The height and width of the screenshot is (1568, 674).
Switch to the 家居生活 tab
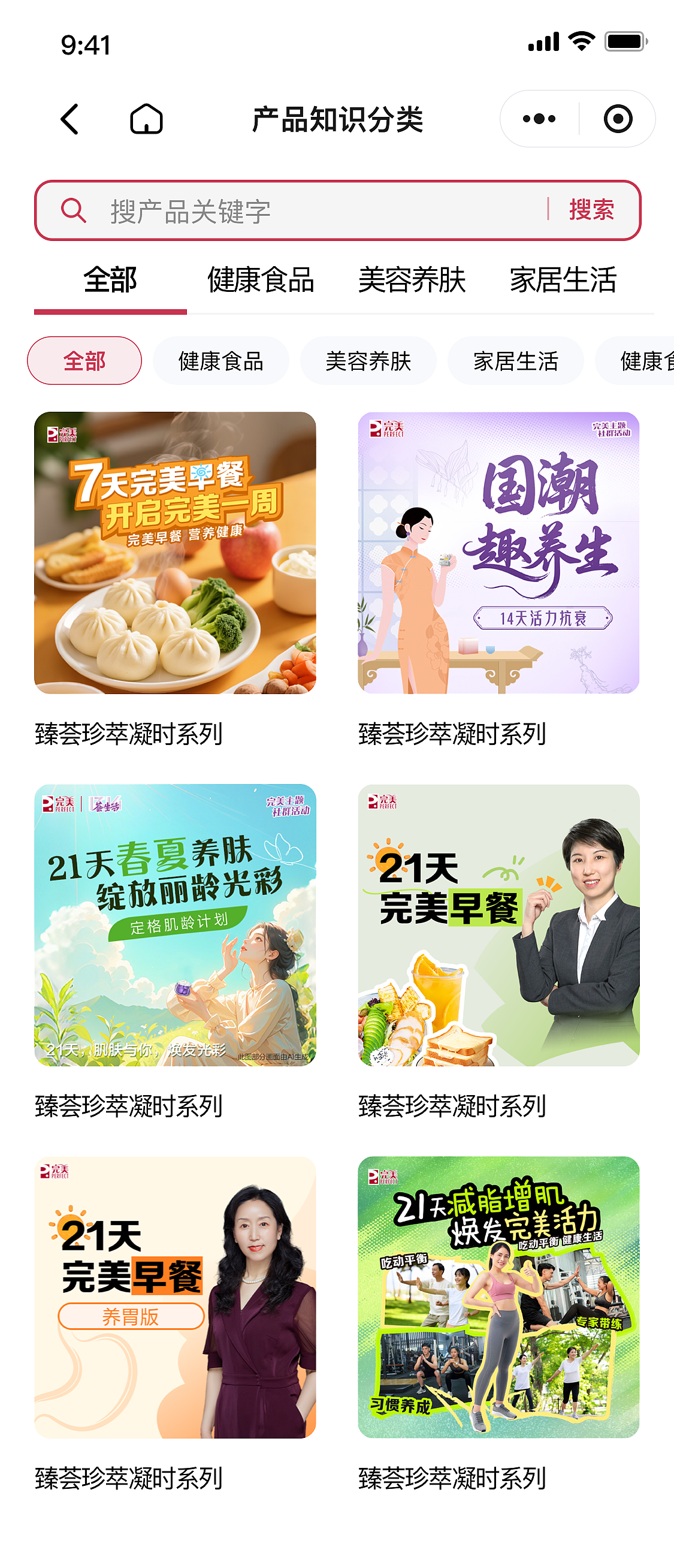[x=563, y=281]
